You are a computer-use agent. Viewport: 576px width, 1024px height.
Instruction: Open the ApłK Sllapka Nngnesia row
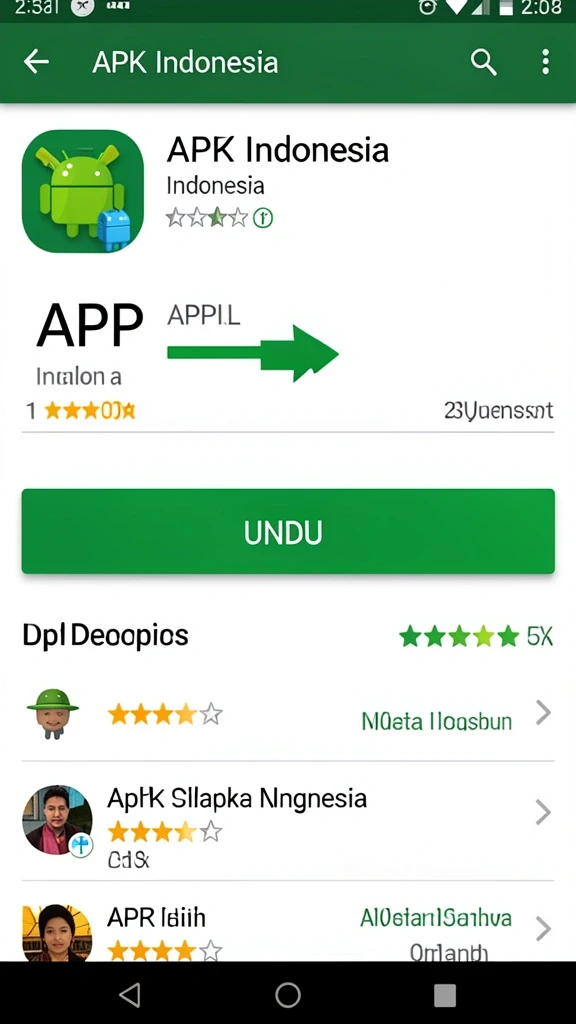(288, 821)
